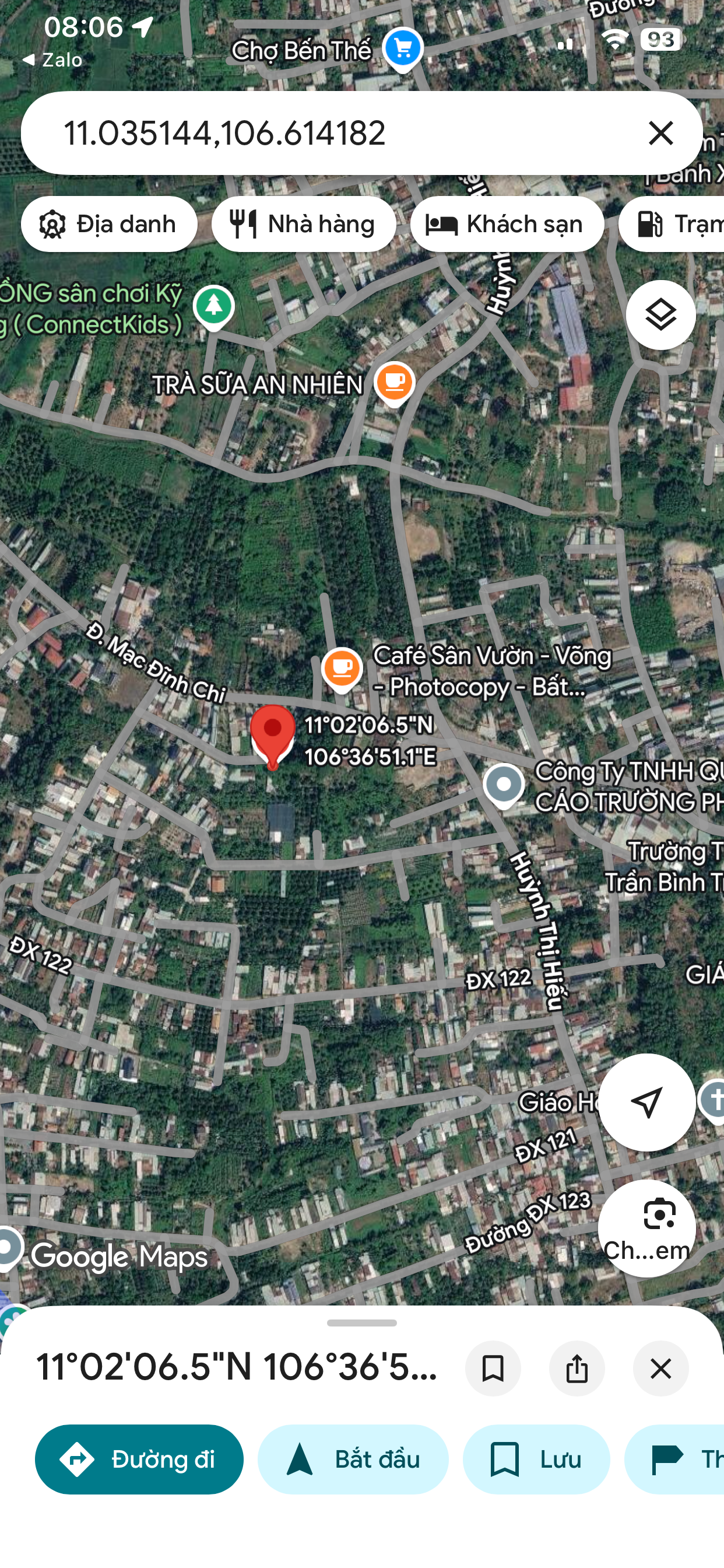
Task: Open TRÀ SỮA AN NHIÊN marker
Action: (394, 383)
